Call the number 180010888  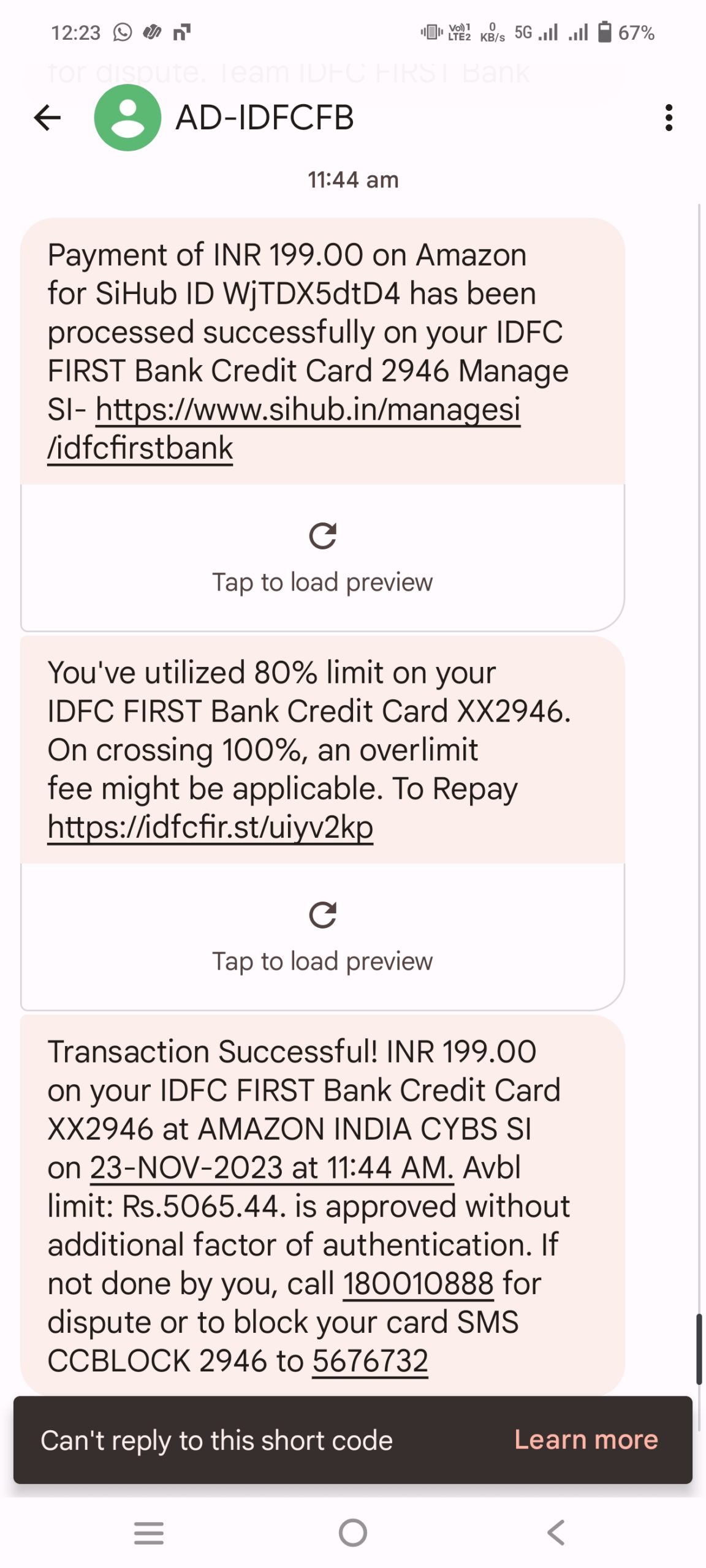pyautogui.click(x=418, y=1283)
